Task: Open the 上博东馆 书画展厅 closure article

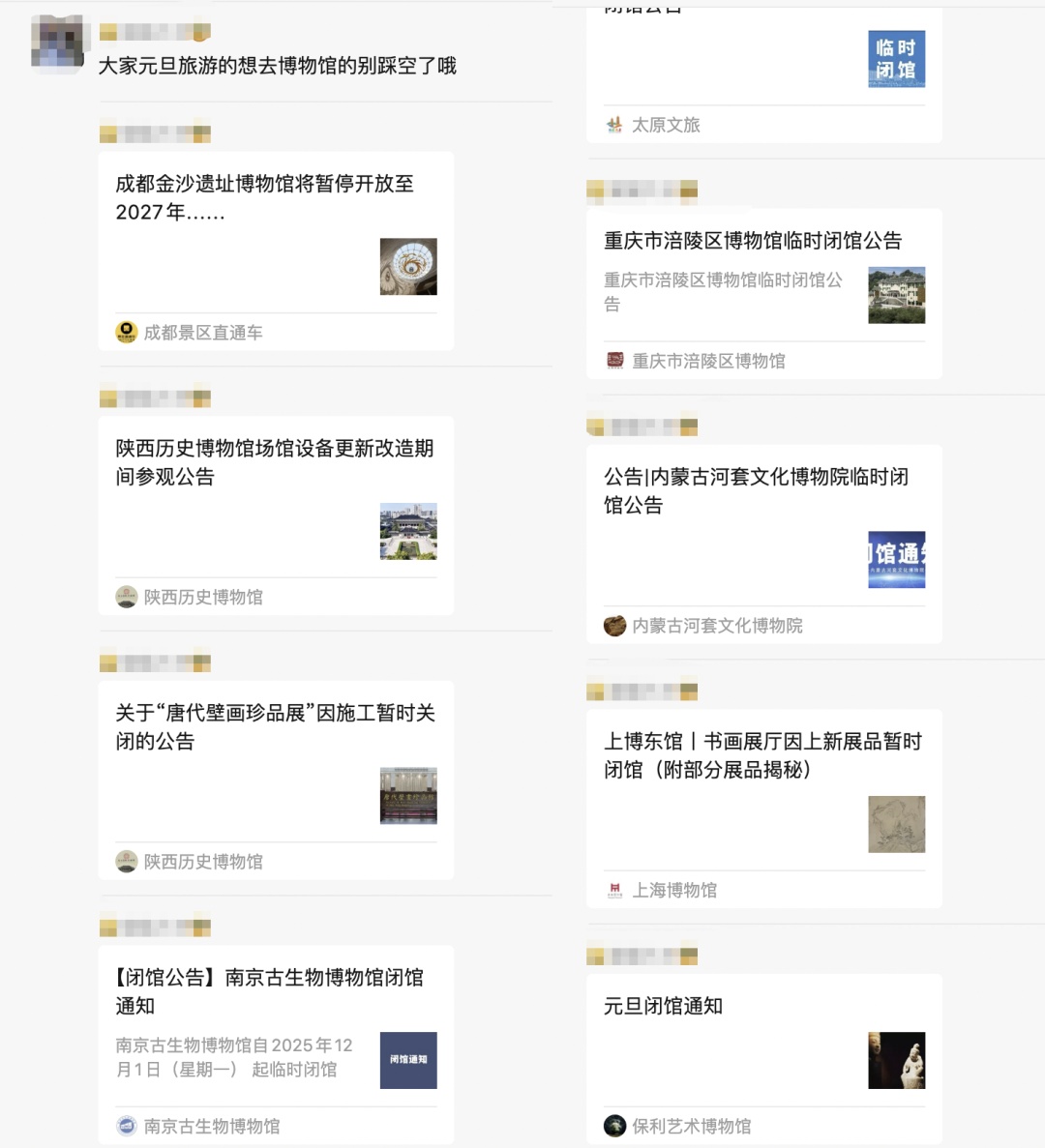Action: tap(762, 793)
